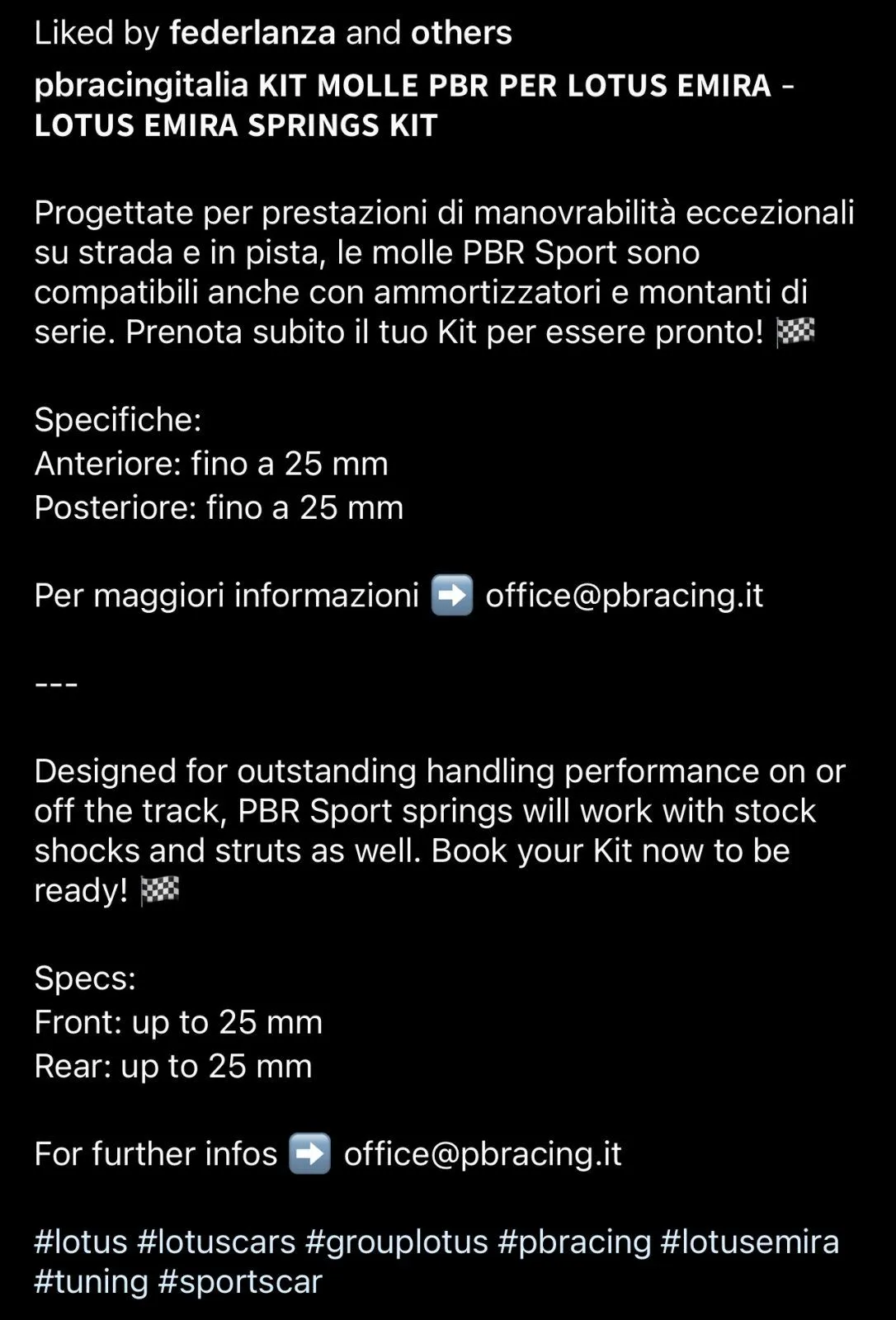Open the #pbracing hashtag
The width and height of the screenshot is (896, 1320).
pyautogui.click(x=574, y=1242)
